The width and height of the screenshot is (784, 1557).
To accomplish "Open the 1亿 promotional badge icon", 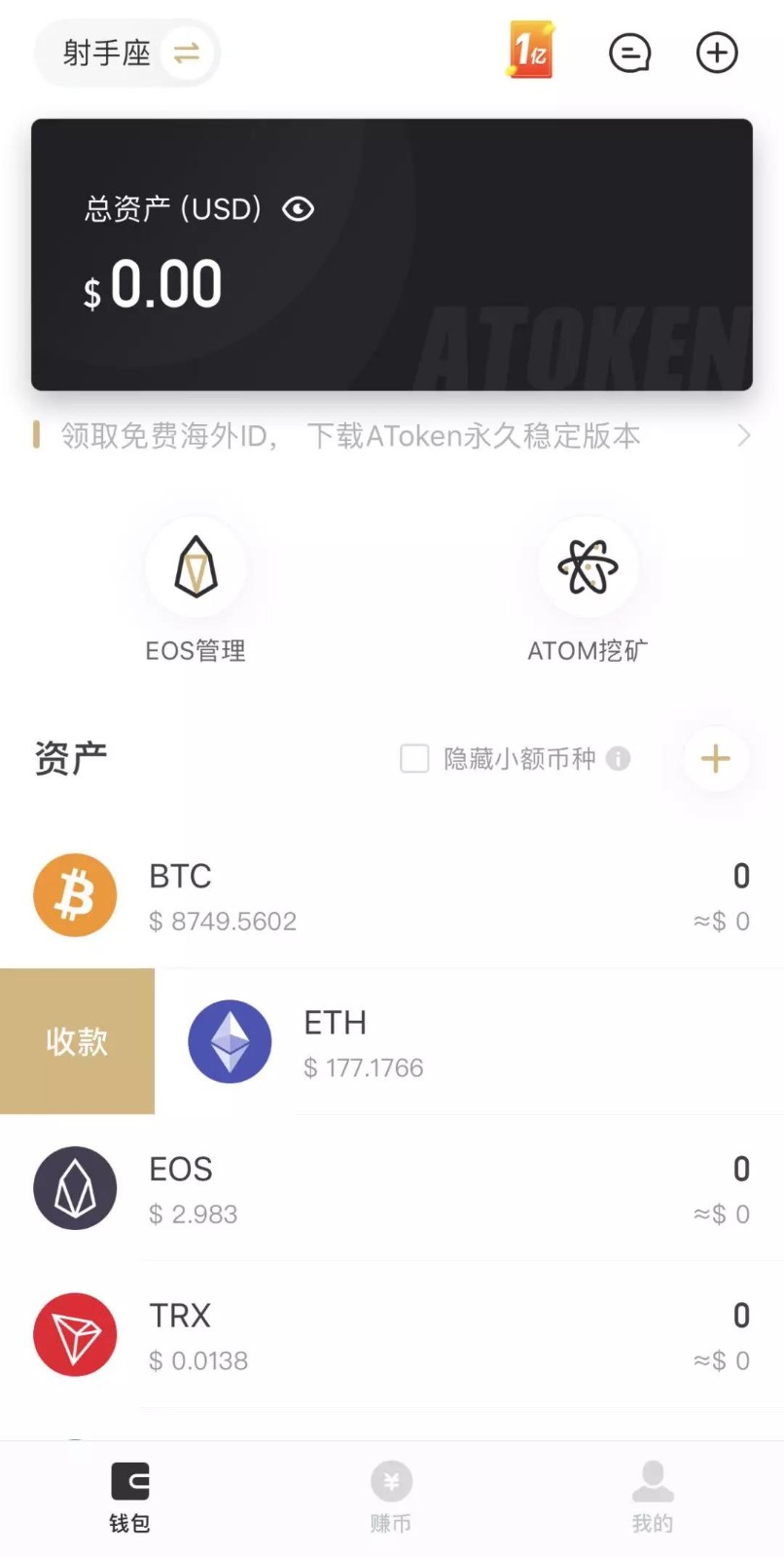I will (x=528, y=53).
